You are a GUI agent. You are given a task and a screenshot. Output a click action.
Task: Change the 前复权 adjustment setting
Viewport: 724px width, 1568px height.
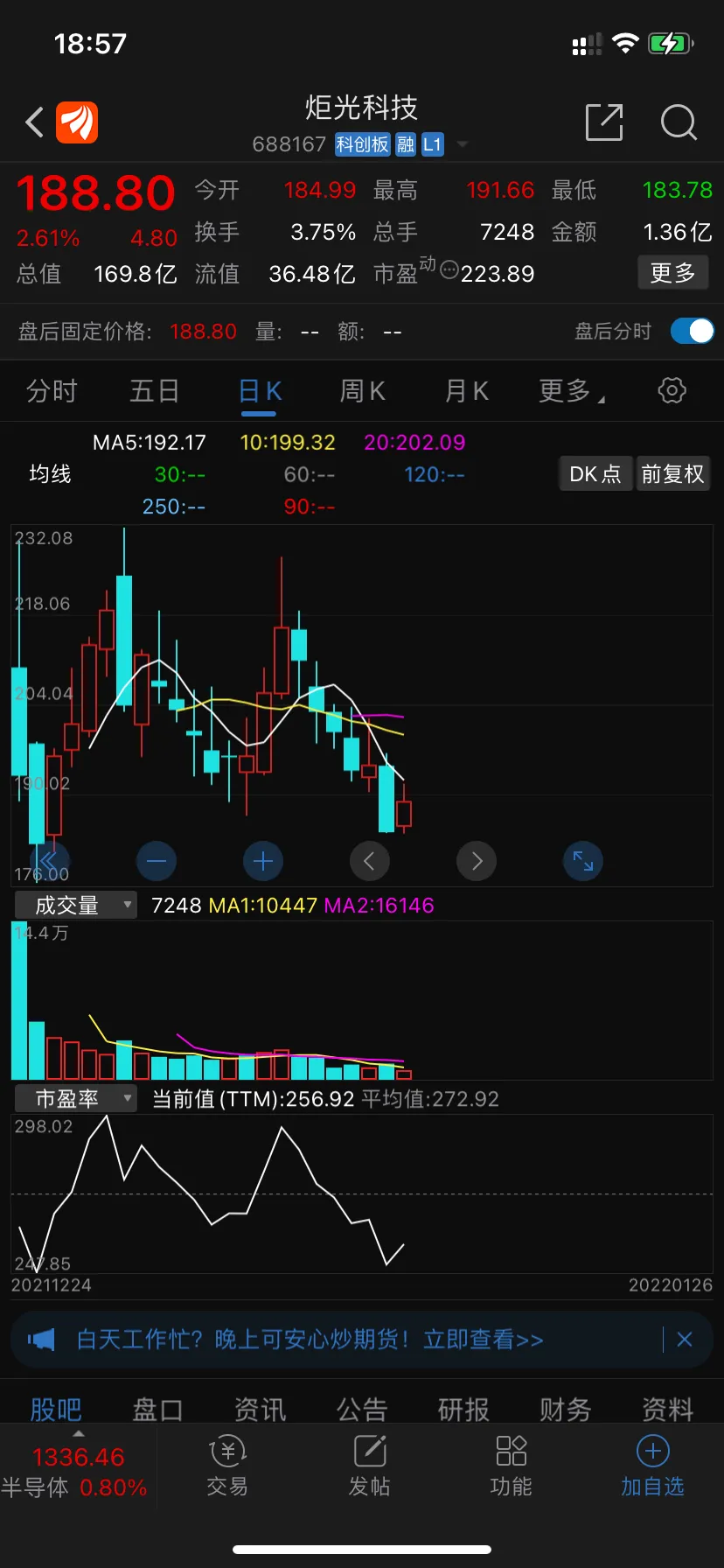pyautogui.click(x=672, y=474)
